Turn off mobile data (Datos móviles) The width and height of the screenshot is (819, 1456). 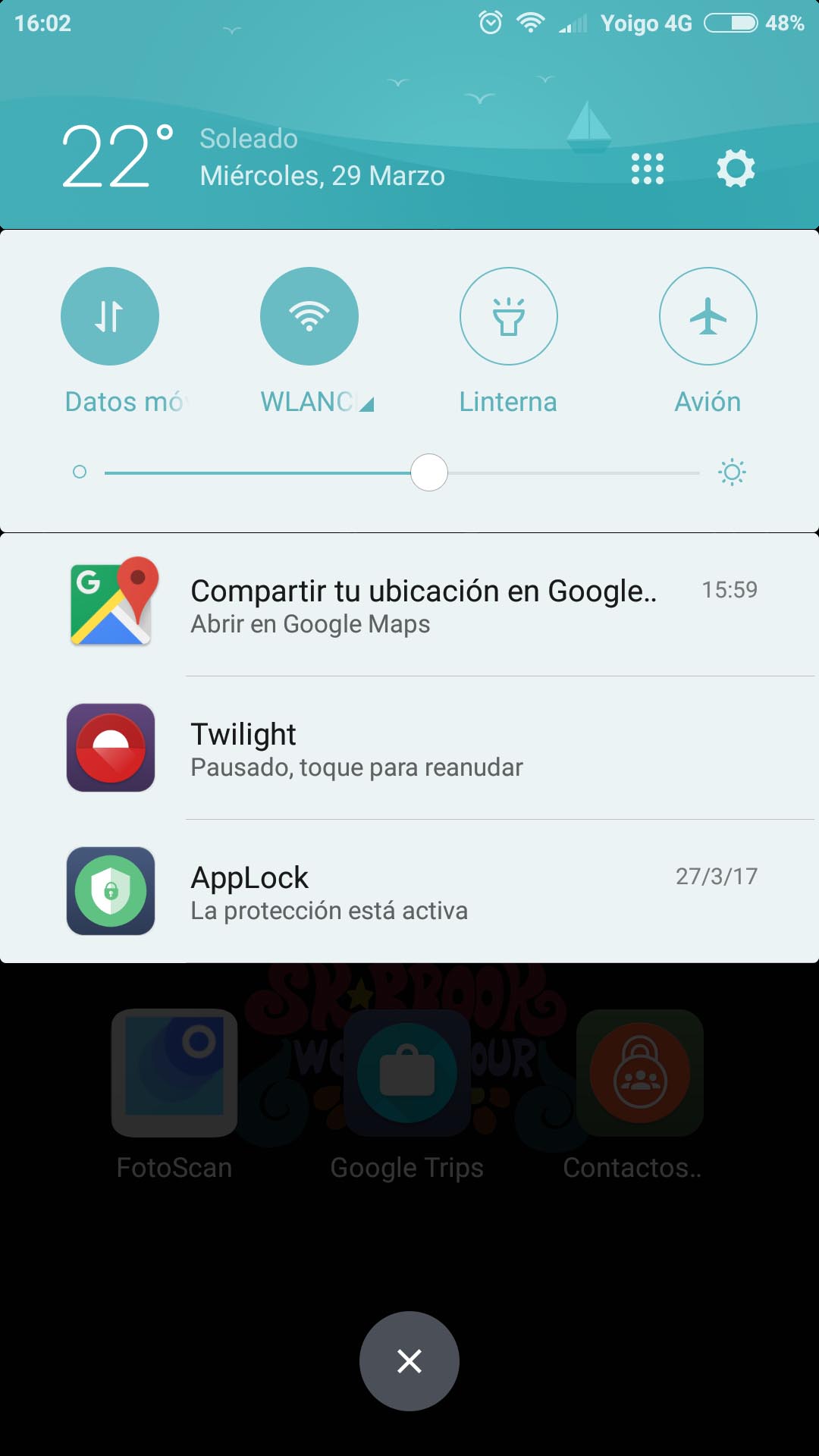(110, 316)
